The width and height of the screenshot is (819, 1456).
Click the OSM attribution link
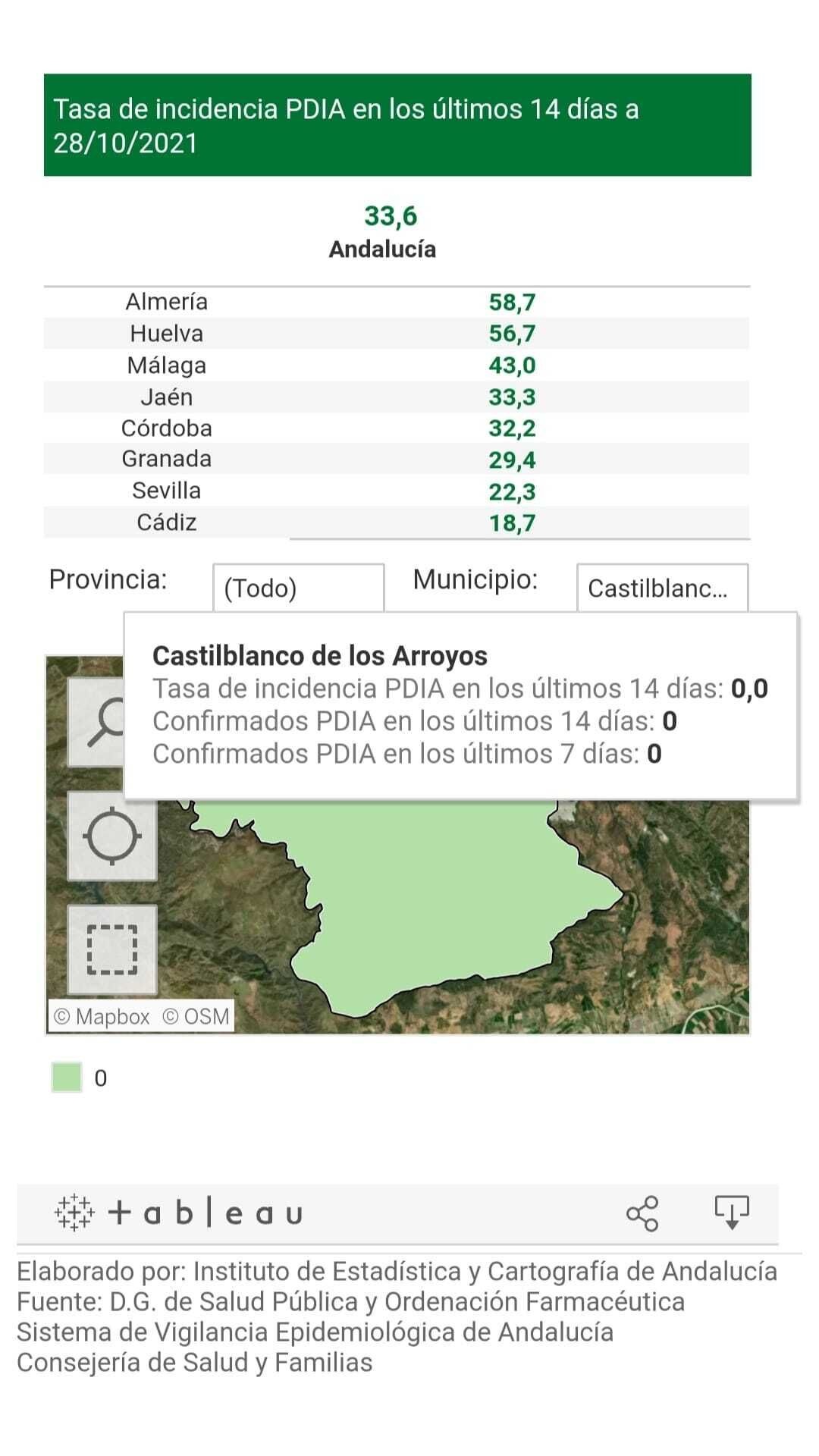click(x=196, y=1015)
